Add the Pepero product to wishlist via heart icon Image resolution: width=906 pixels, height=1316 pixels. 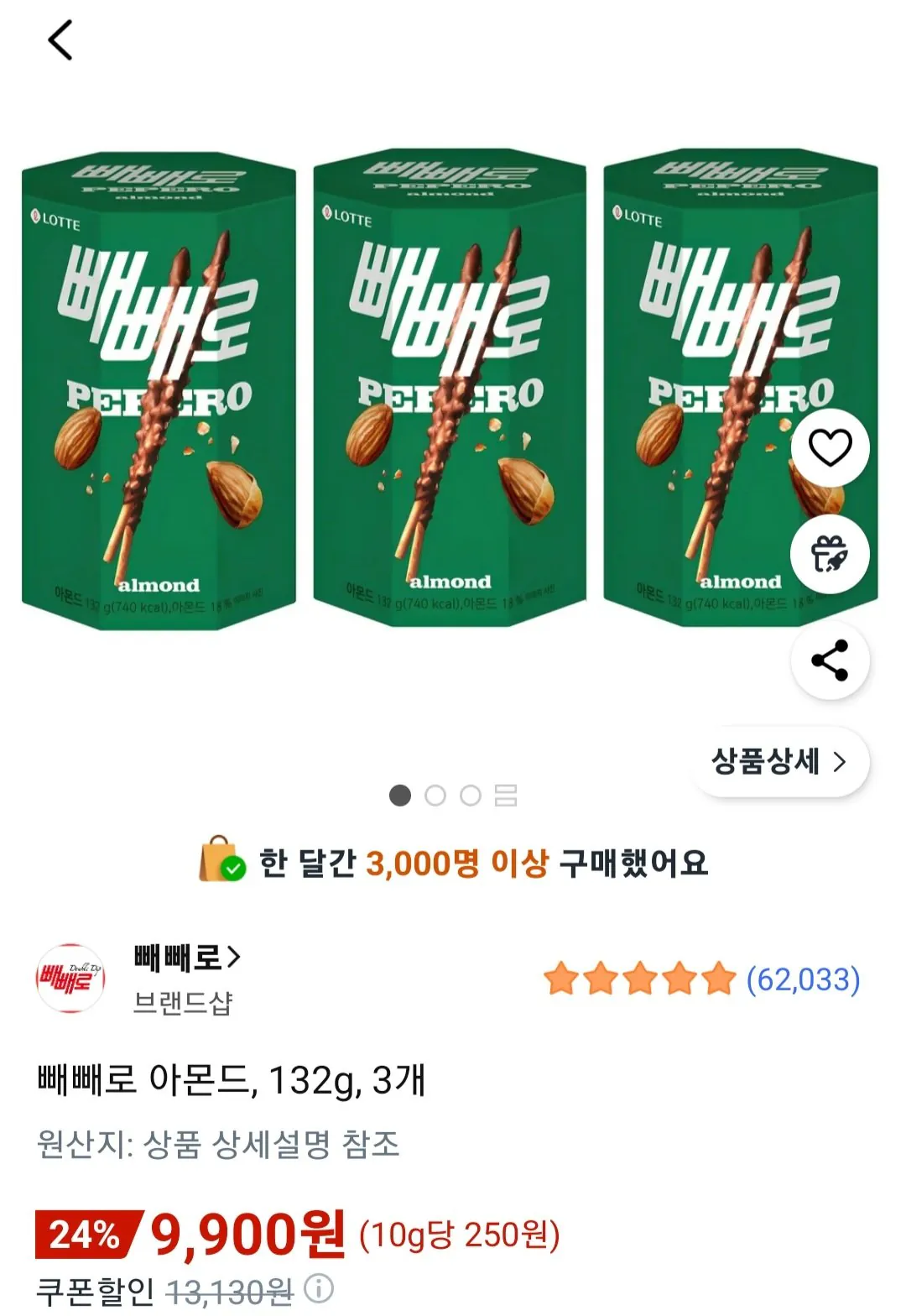(x=830, y=447)
